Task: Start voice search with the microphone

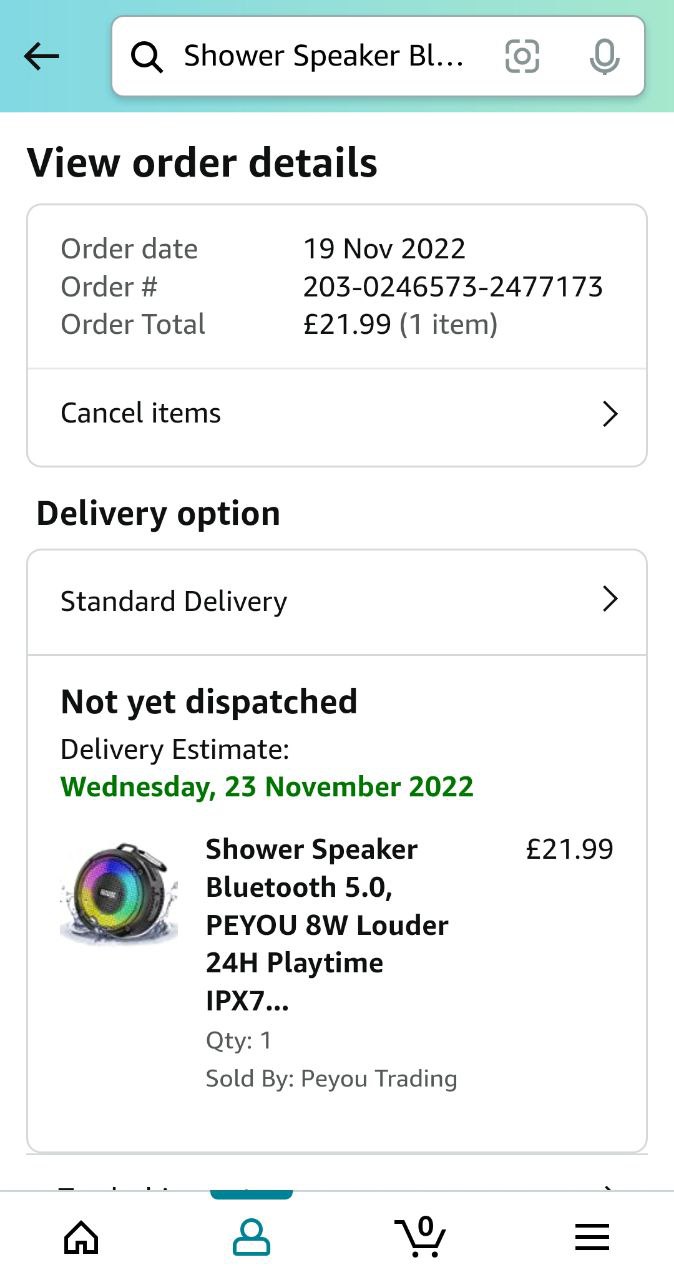Action: 604,57
